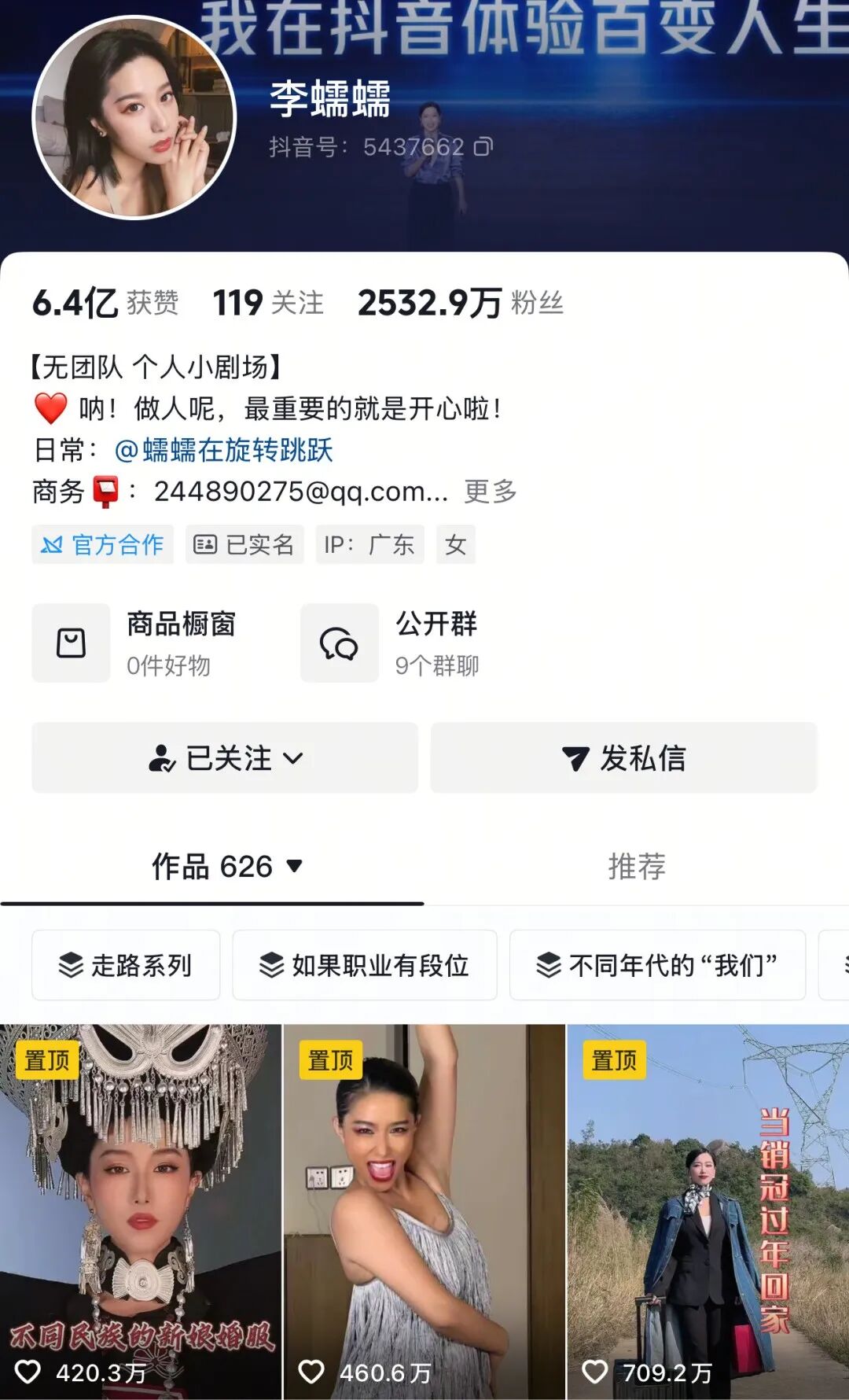View the 119 关注 following list

[x=268, y=303]
